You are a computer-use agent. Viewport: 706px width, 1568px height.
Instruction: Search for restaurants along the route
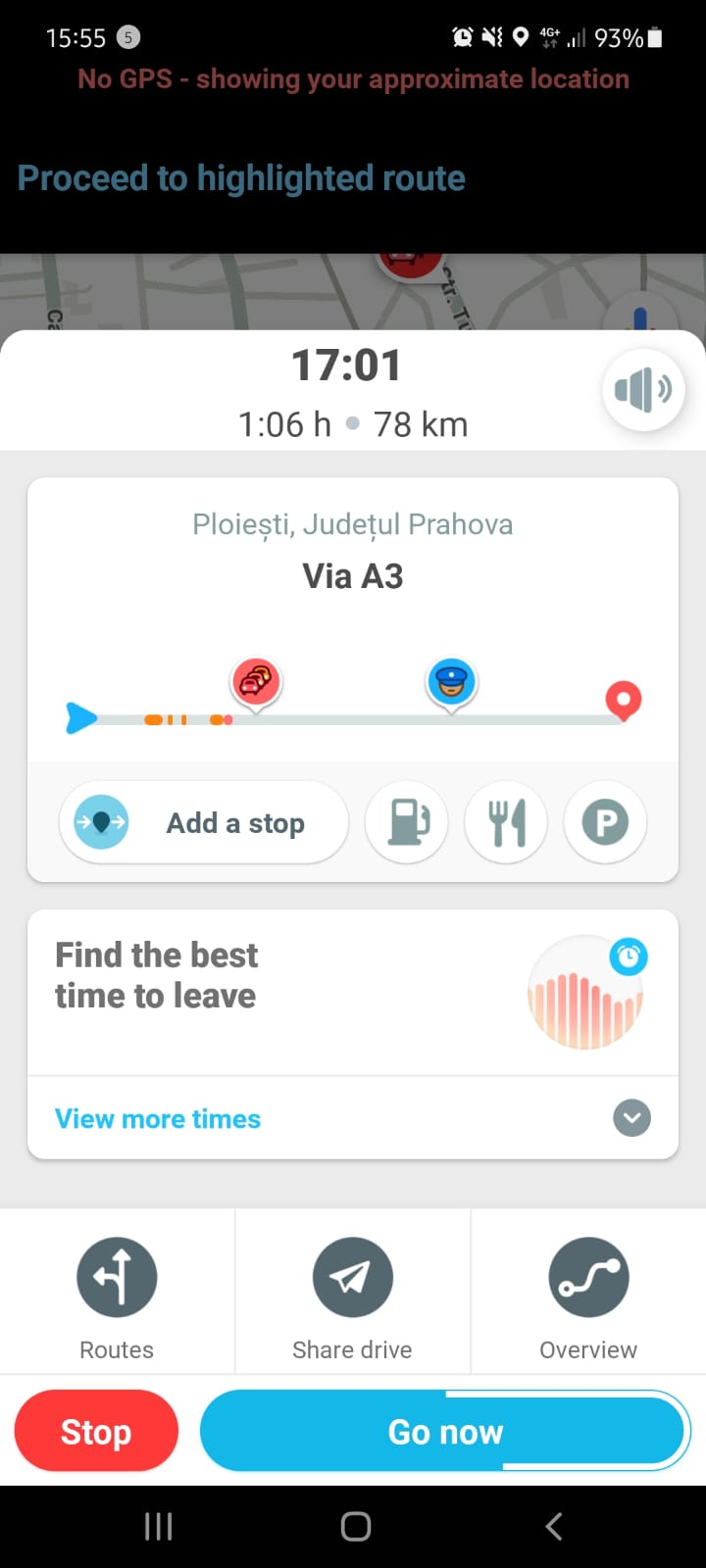pos(507,822)
